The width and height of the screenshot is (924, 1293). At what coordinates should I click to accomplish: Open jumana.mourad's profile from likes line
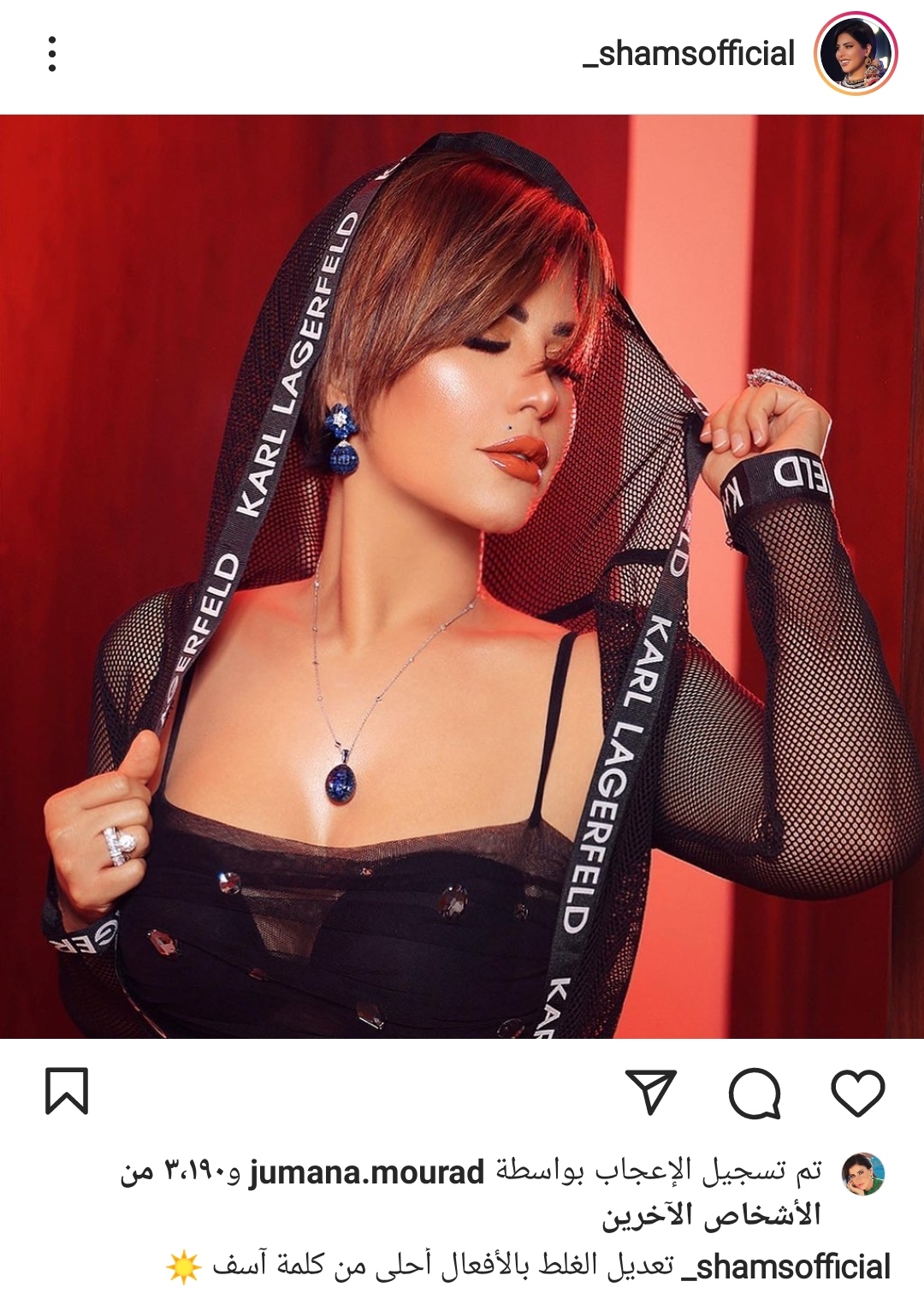click(367, 1172)
